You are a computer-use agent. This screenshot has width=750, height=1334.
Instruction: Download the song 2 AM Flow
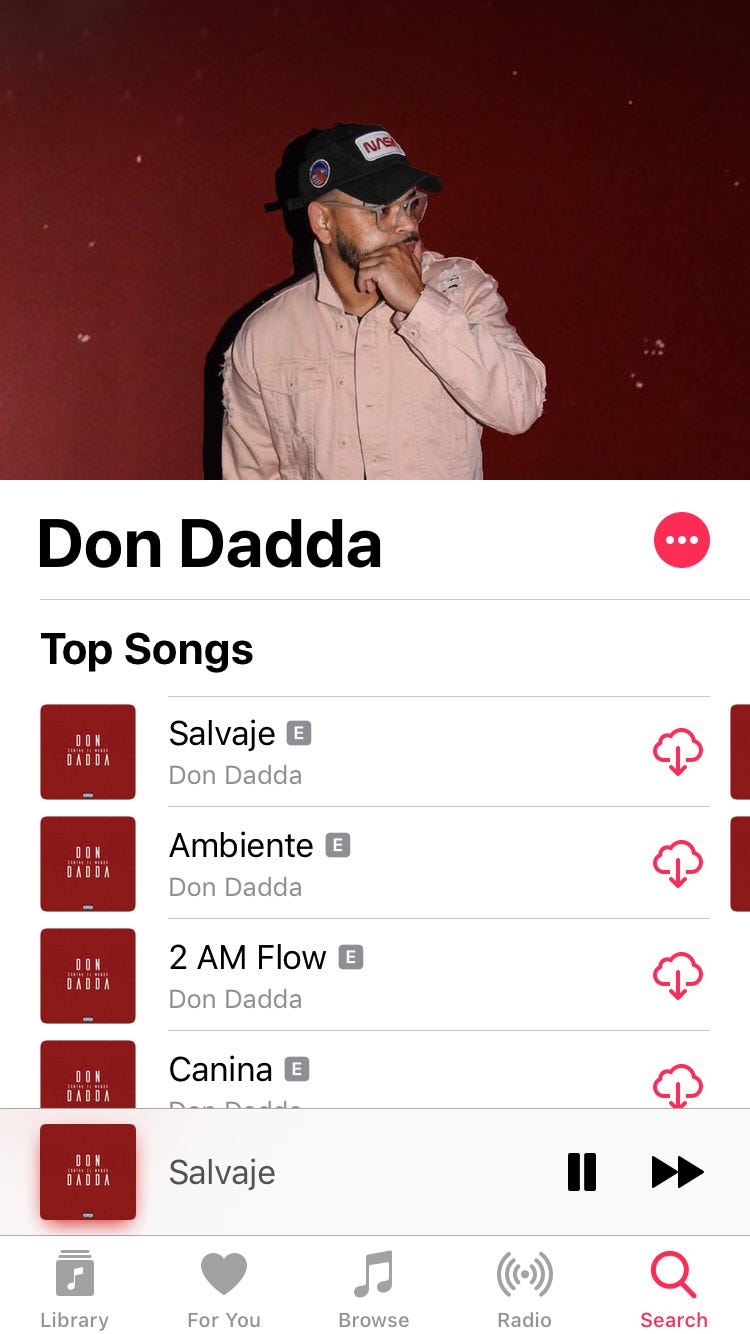click(x=677, y=976)
